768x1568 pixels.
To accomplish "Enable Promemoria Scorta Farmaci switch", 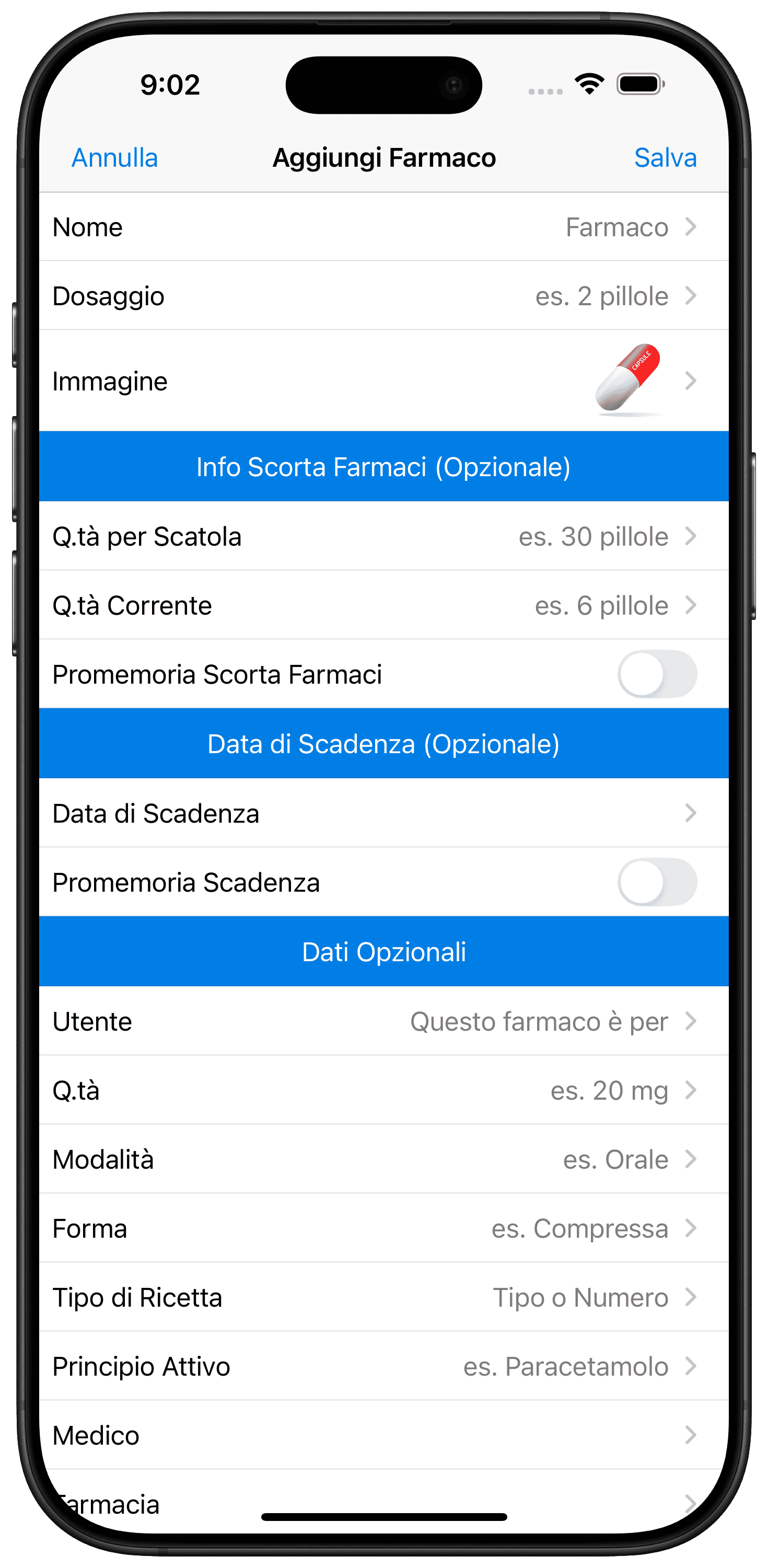I will (x=657, y=674).
